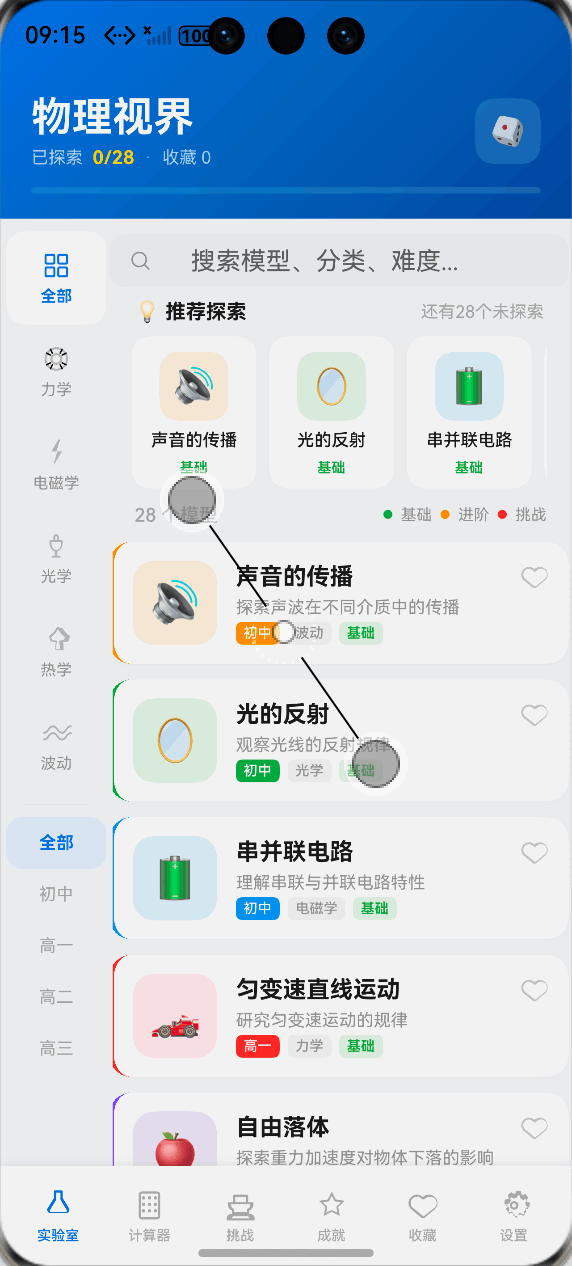Open the 匀变速直线运动 card

coord(340,1016)
